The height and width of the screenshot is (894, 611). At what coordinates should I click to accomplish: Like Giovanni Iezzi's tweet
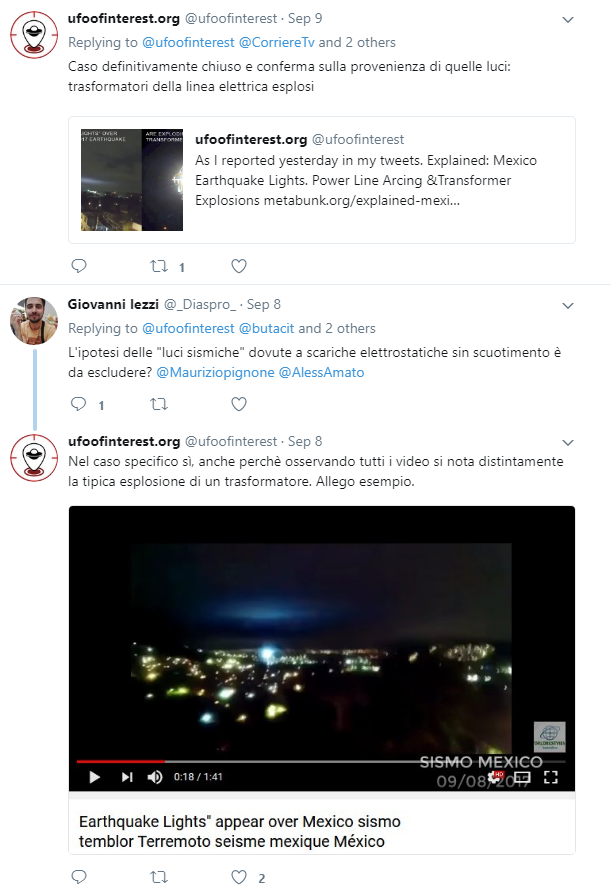click(239, 404)
